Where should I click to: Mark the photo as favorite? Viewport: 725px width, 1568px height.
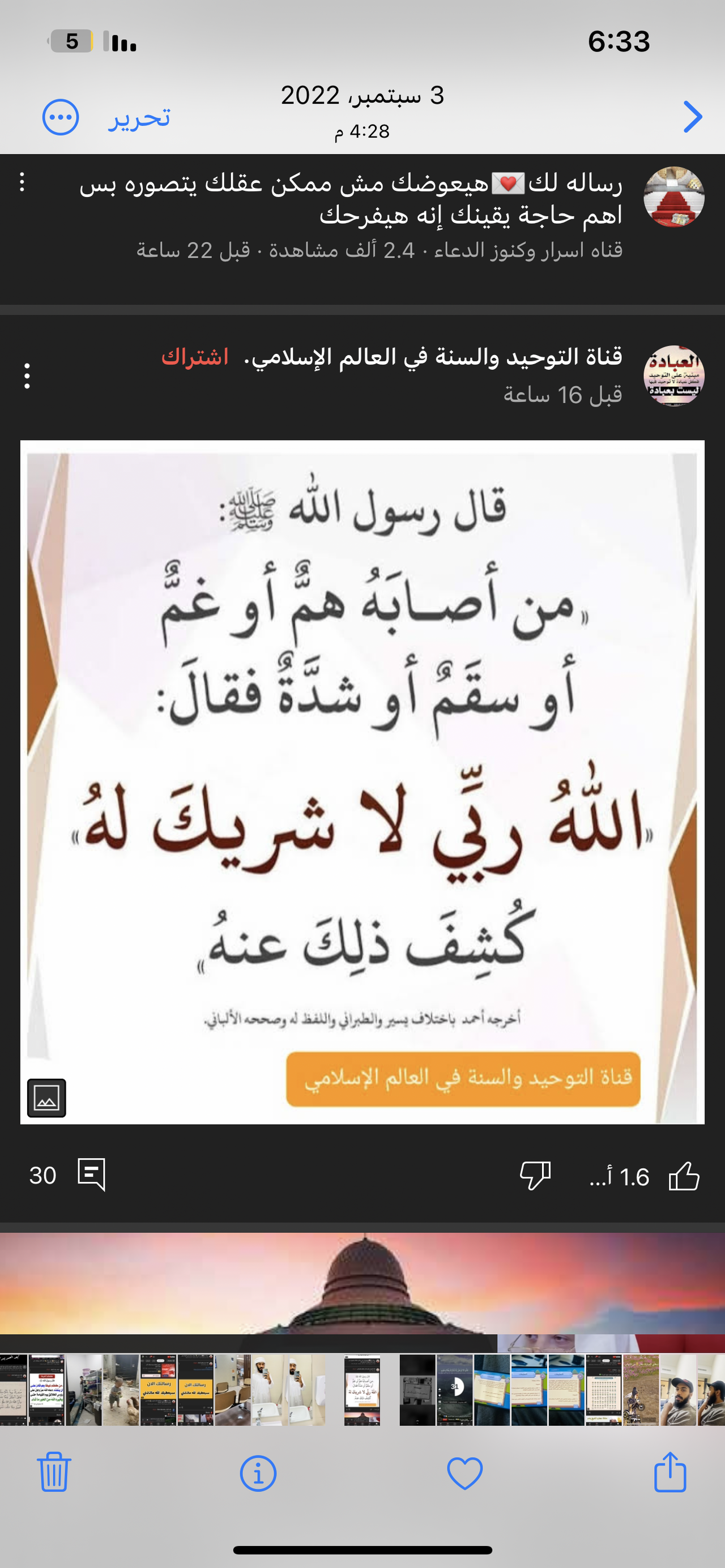coord(464,1474)
